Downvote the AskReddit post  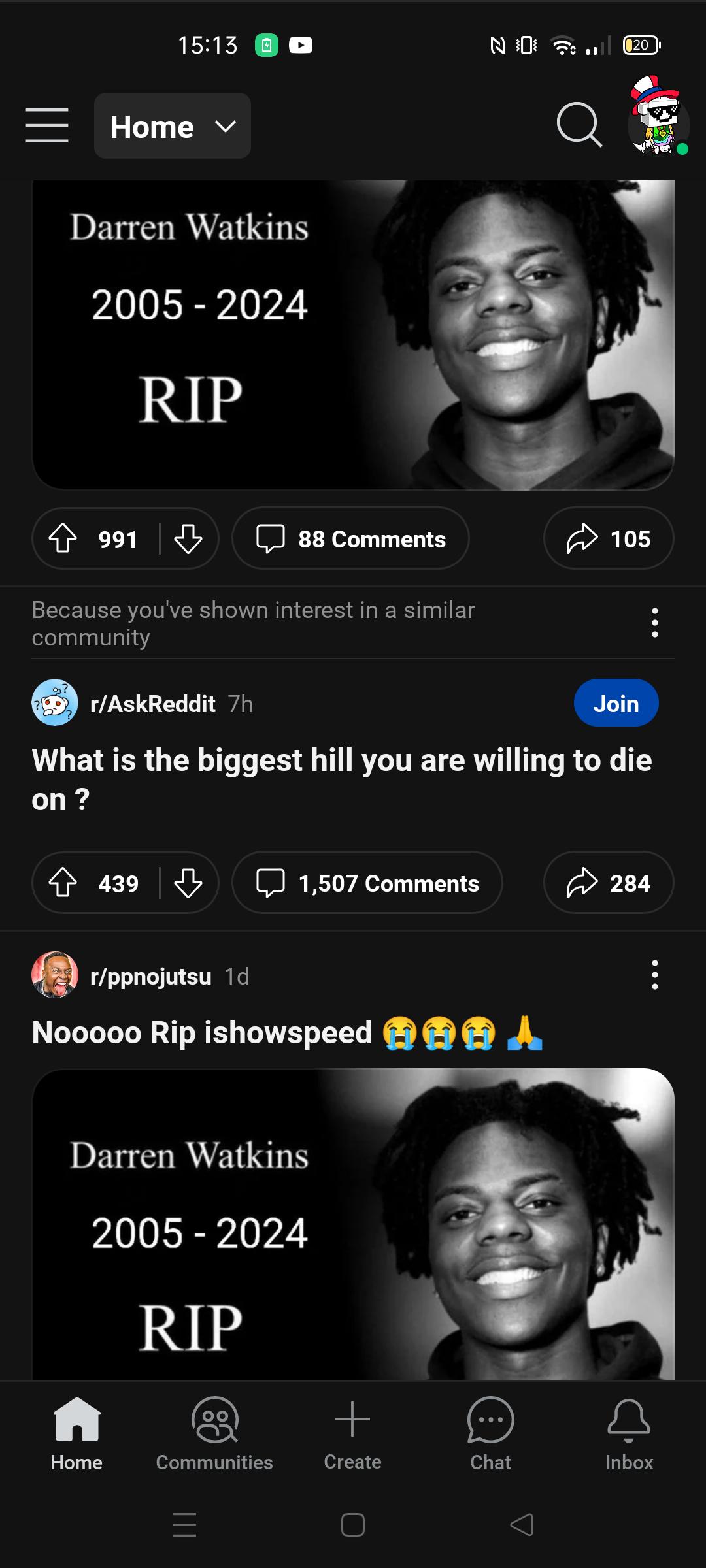pyautogui.click(x=188, y=883)
